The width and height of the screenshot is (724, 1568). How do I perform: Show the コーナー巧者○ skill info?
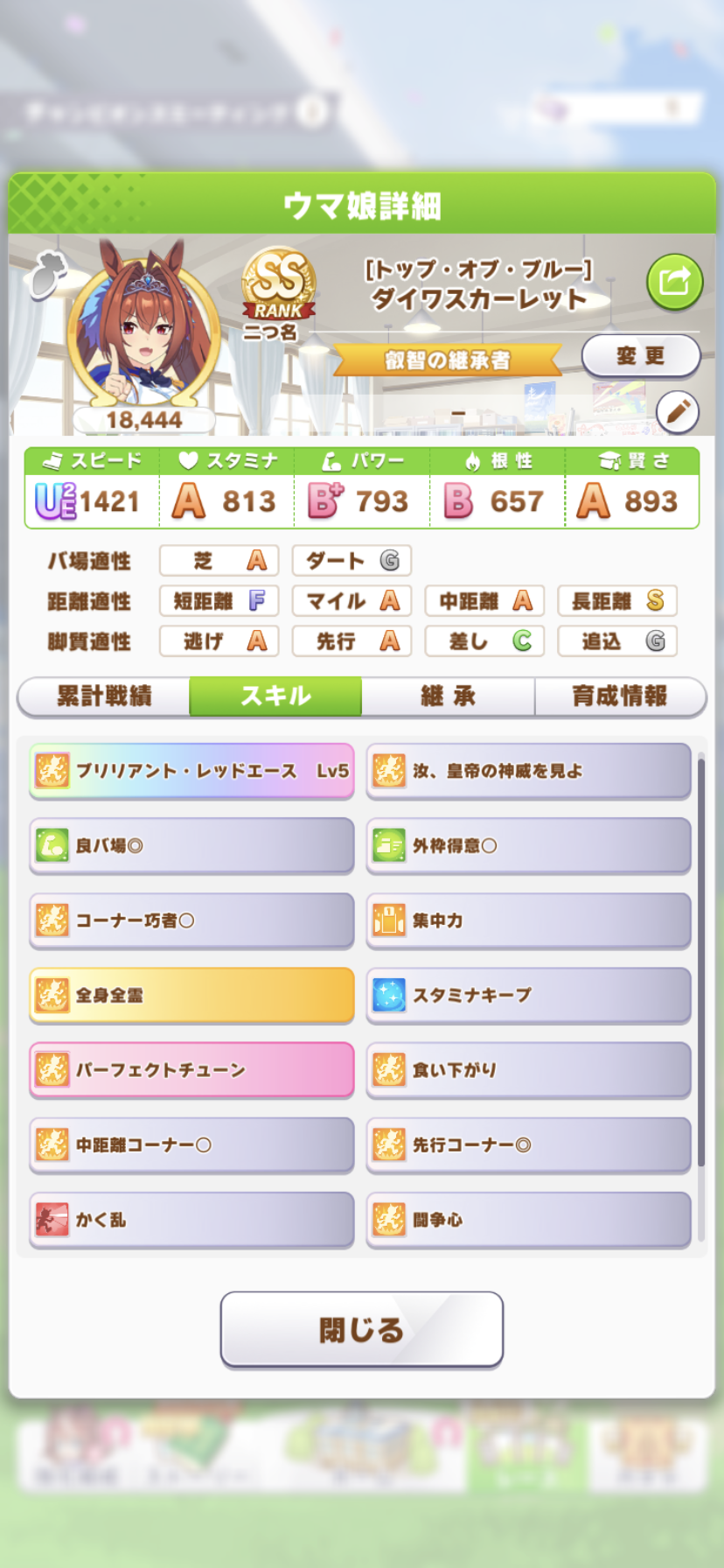point(191,920)
